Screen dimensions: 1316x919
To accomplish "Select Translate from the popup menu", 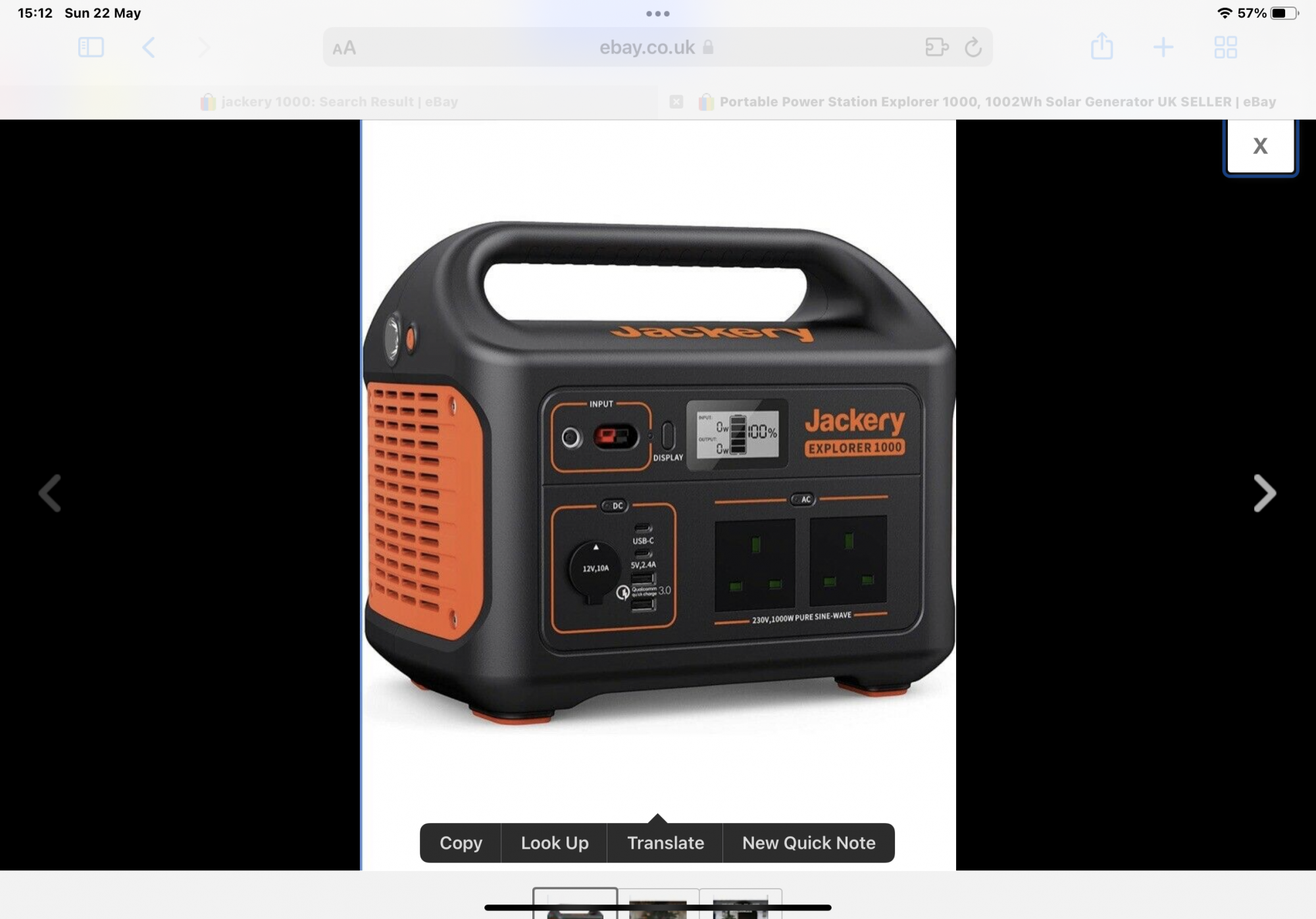I will 665,843.
